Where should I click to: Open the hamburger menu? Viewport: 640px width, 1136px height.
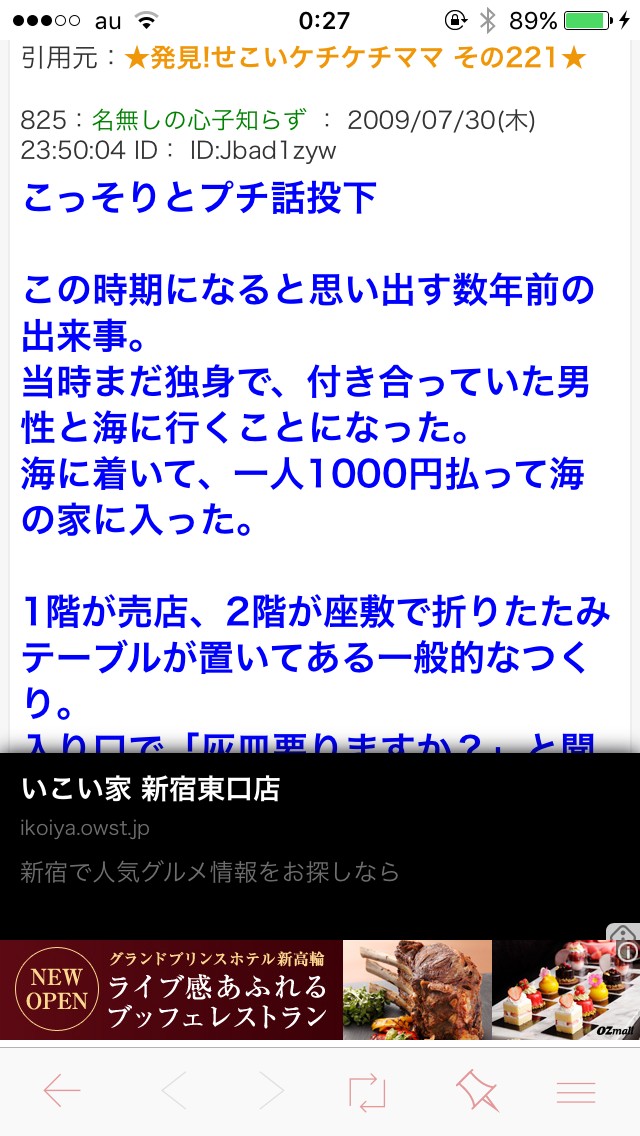click(576, 1091)
